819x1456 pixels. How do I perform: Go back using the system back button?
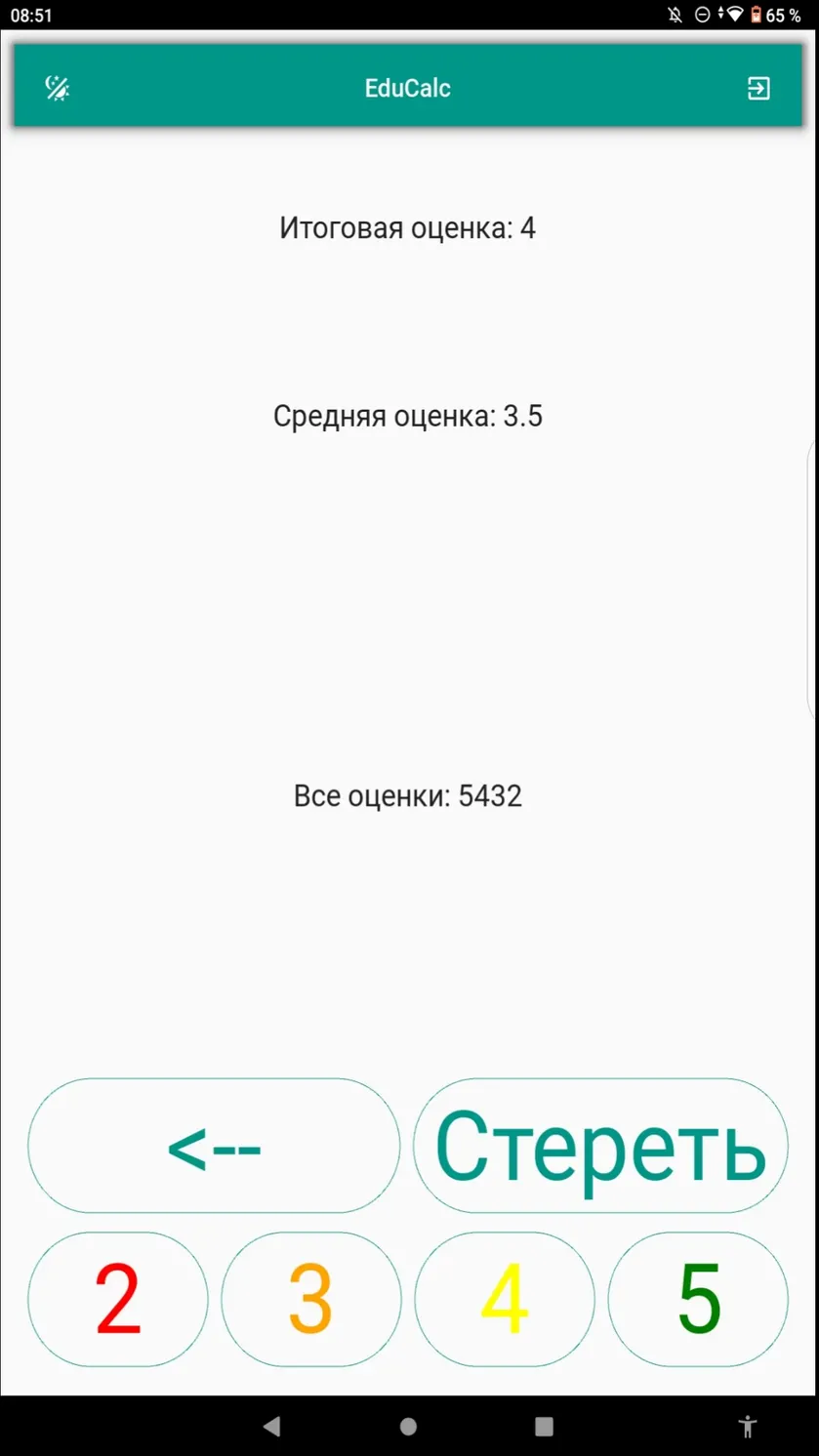click(272, 1427)
